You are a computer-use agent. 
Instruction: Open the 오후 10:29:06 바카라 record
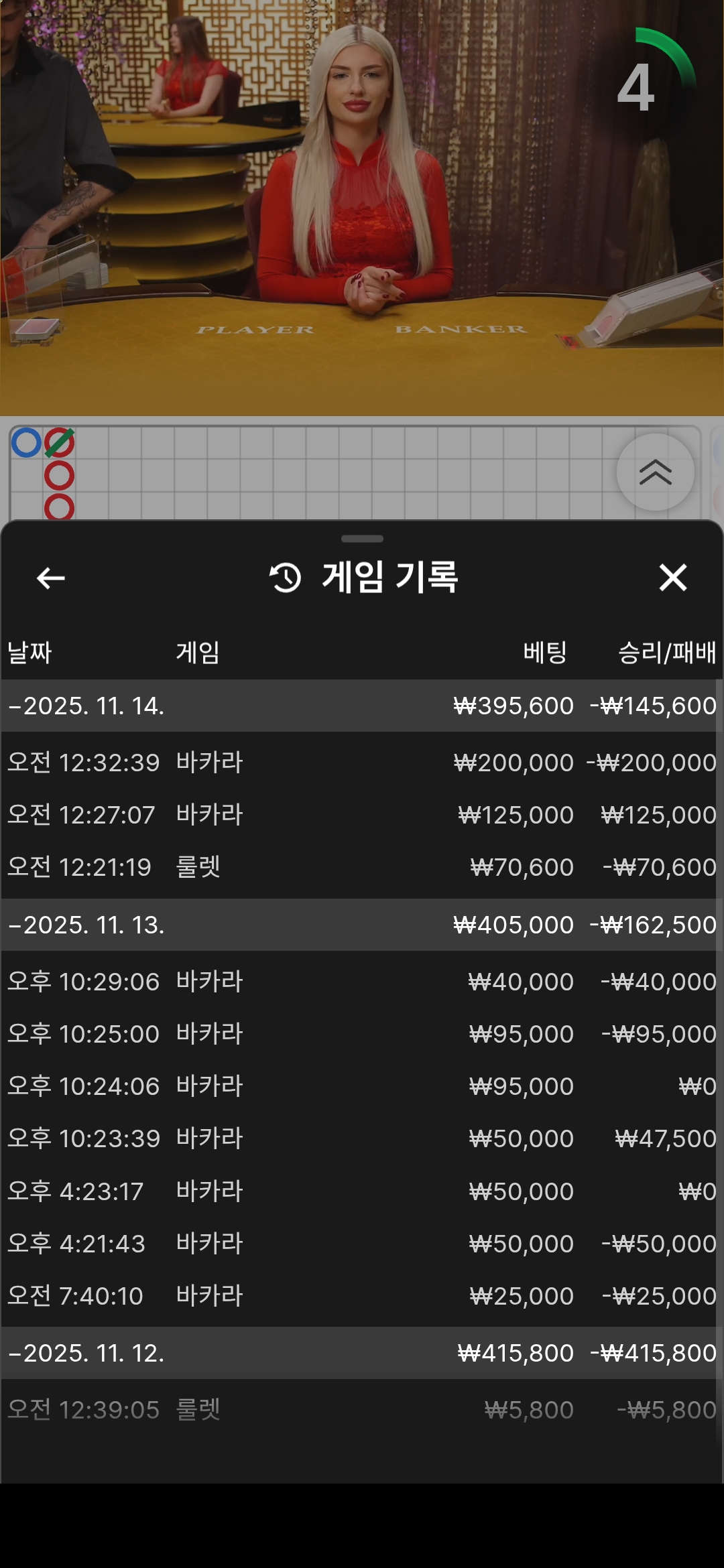[x=362, y=982]
